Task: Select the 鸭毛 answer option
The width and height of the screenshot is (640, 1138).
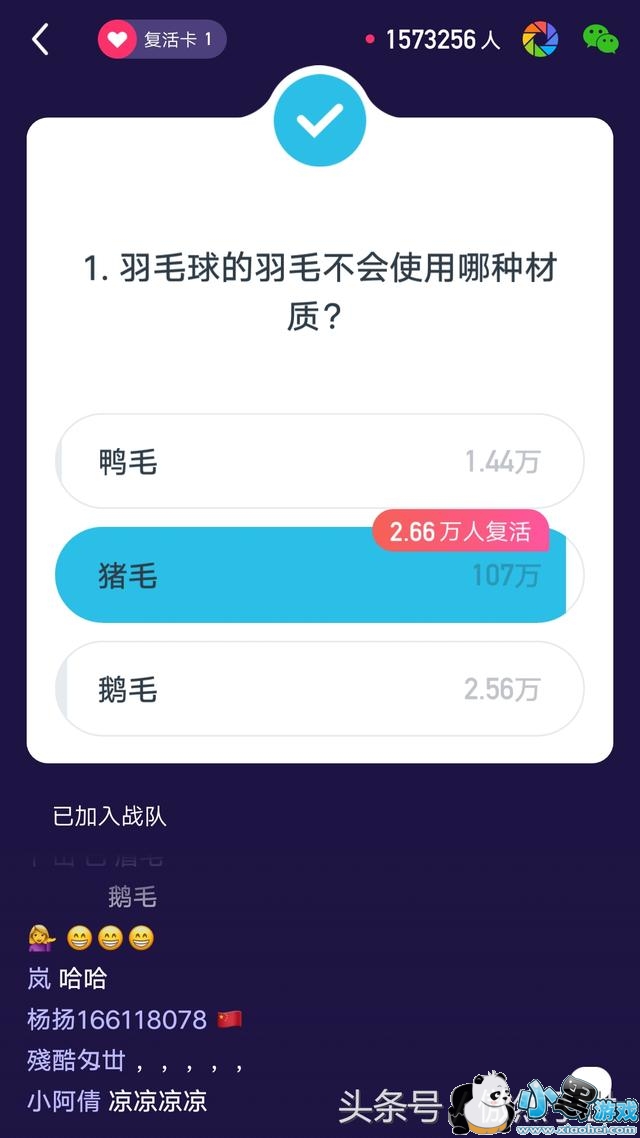Action: 320,462
